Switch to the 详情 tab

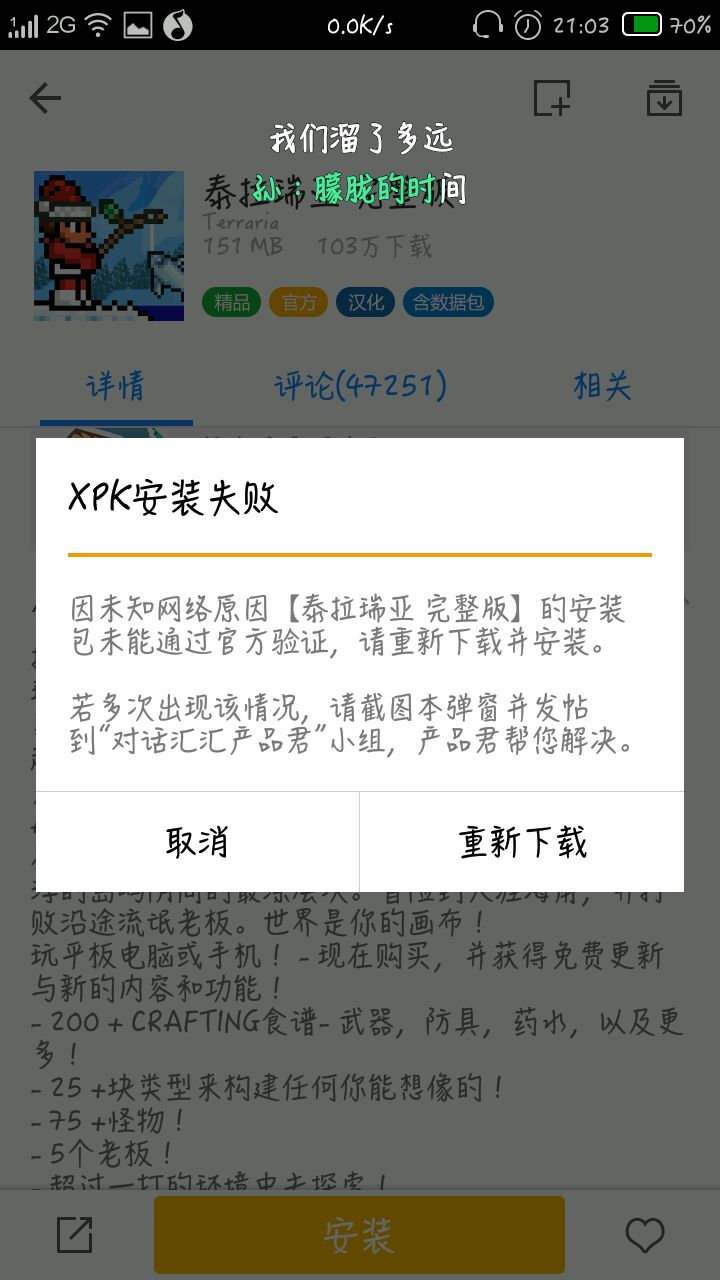click(115, 386)
